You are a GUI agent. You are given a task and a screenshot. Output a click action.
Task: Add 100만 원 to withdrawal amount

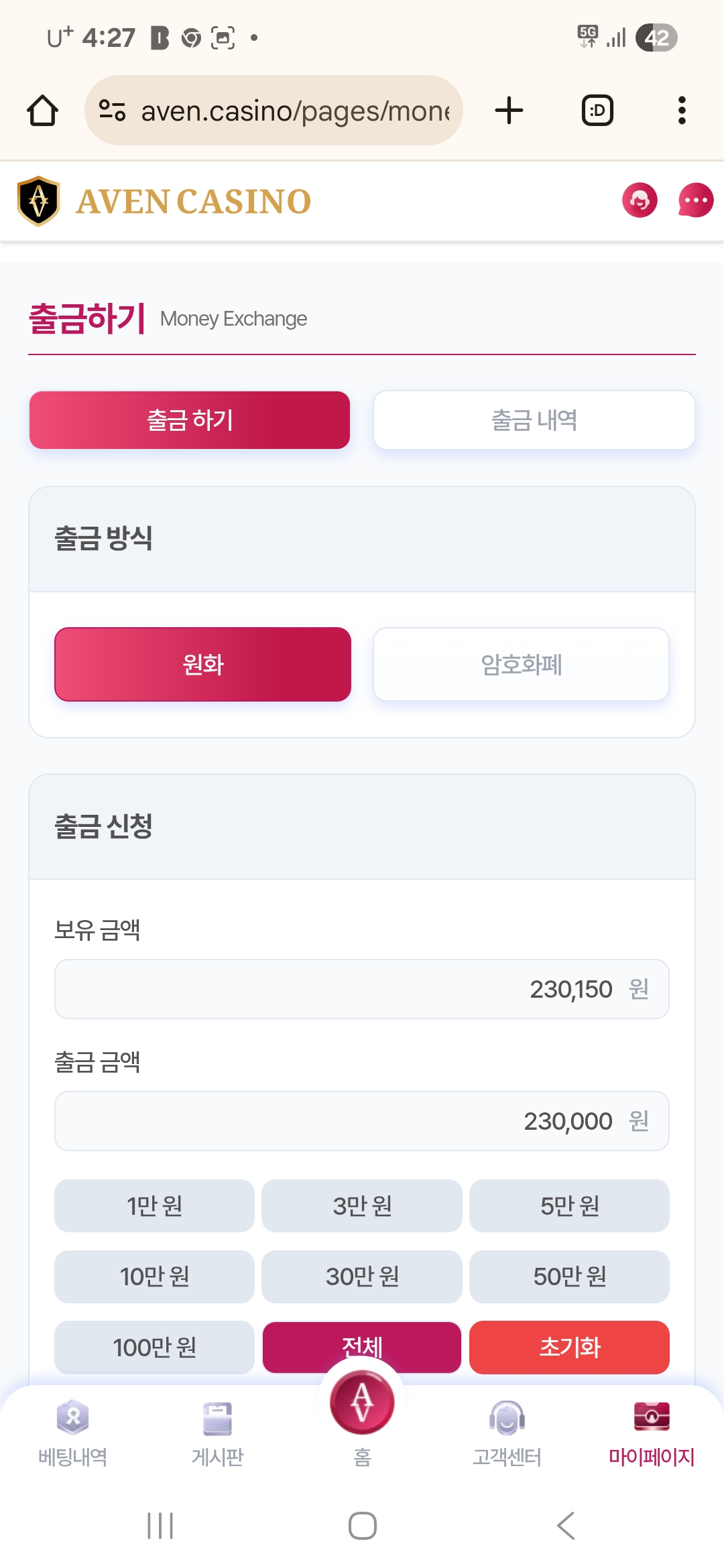click(x=154, y=1347)
